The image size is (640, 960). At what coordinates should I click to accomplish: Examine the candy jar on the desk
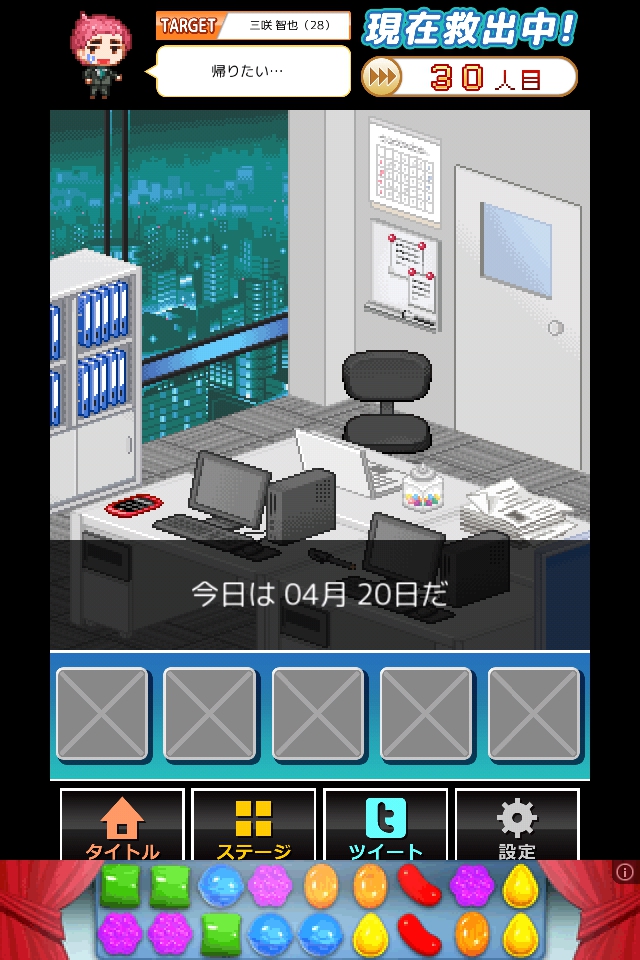point(424,487)
